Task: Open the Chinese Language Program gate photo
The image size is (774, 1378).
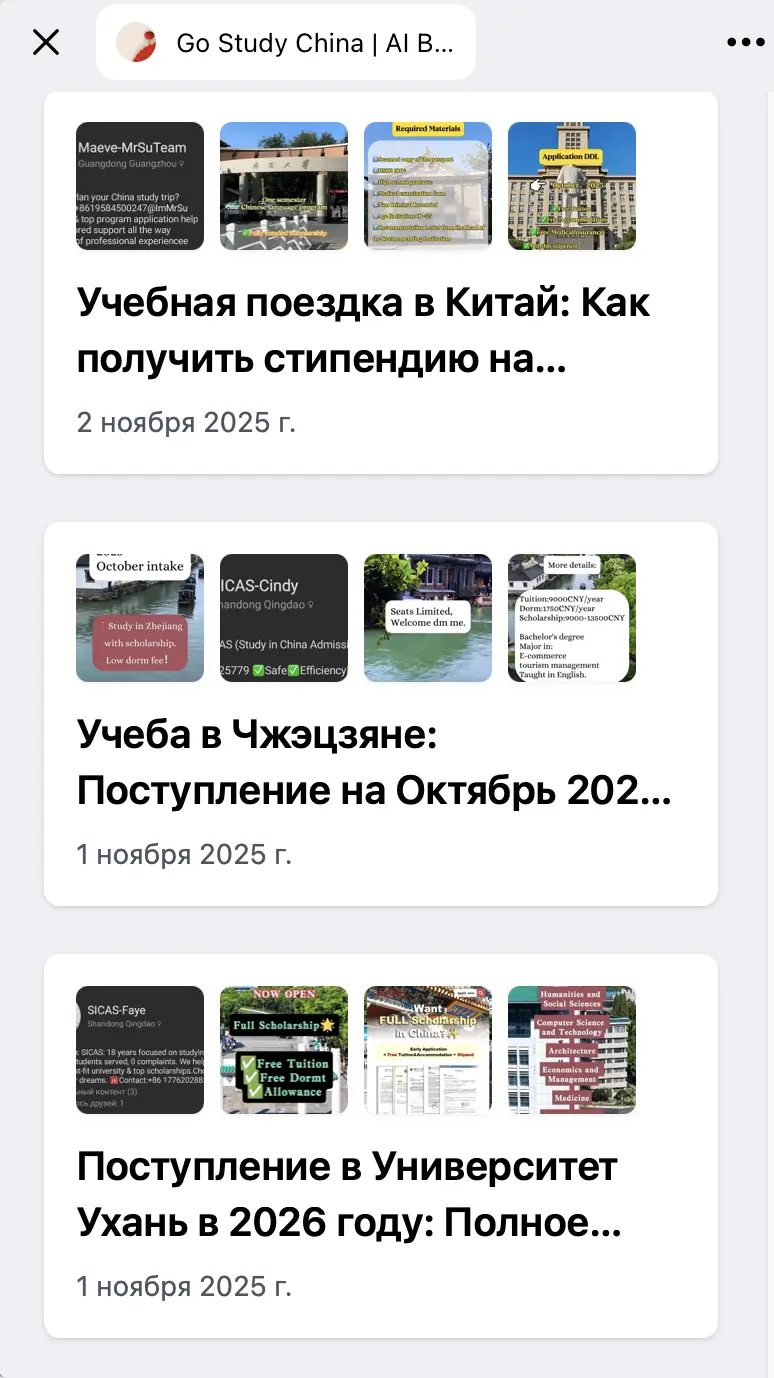Action: pos(284,186)
